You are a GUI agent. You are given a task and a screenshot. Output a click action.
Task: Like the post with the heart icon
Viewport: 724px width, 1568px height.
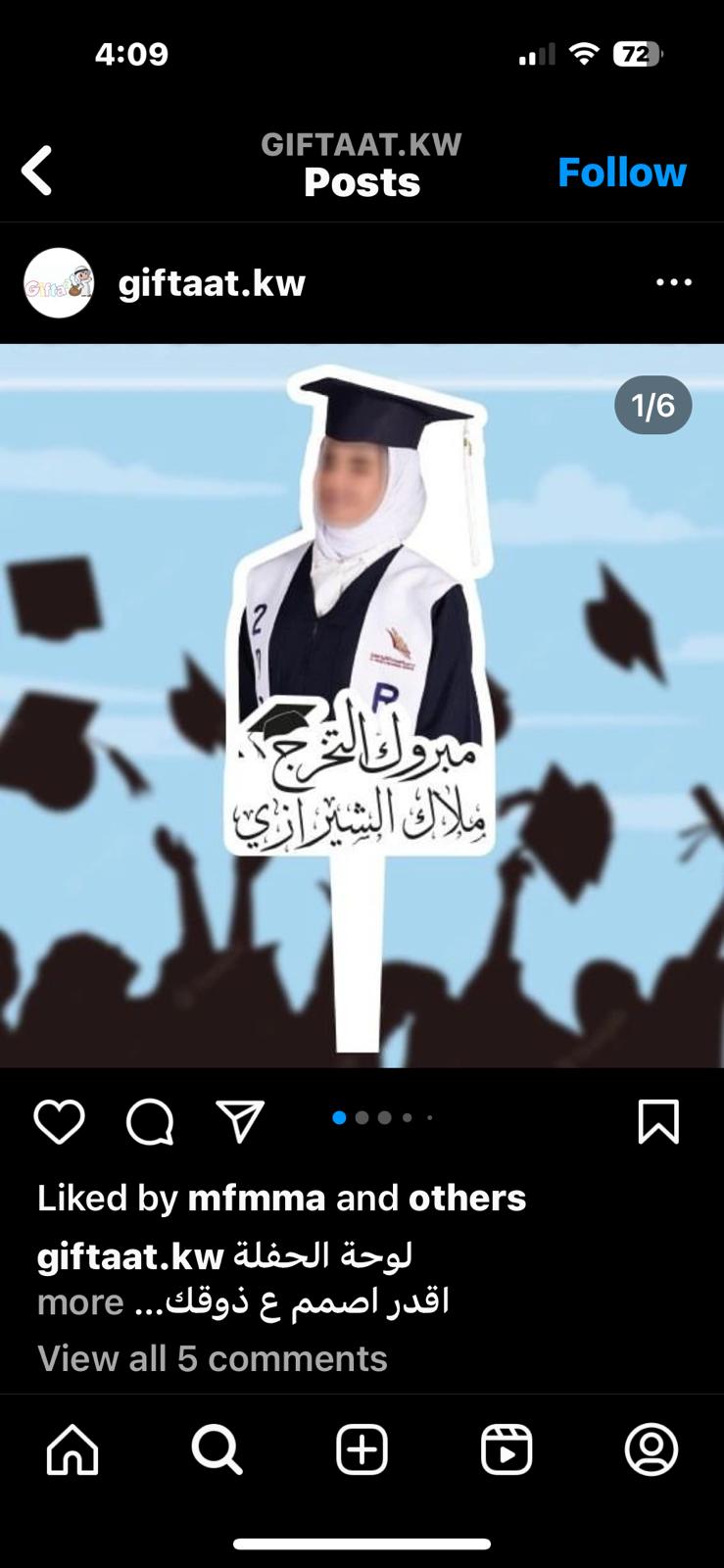60,1121
